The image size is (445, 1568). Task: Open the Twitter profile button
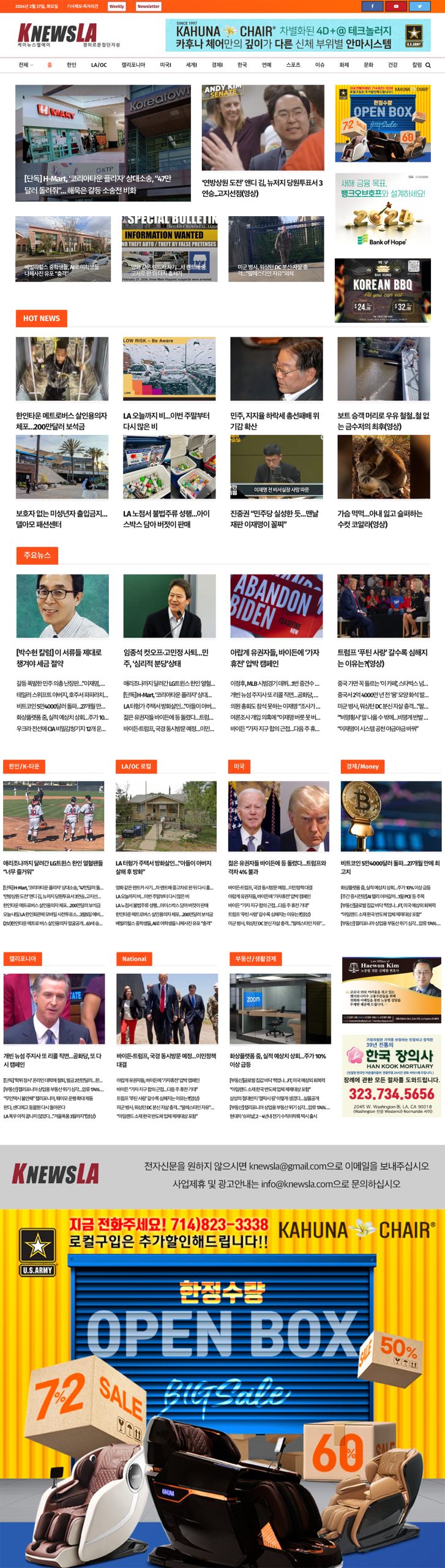(419, 6)
